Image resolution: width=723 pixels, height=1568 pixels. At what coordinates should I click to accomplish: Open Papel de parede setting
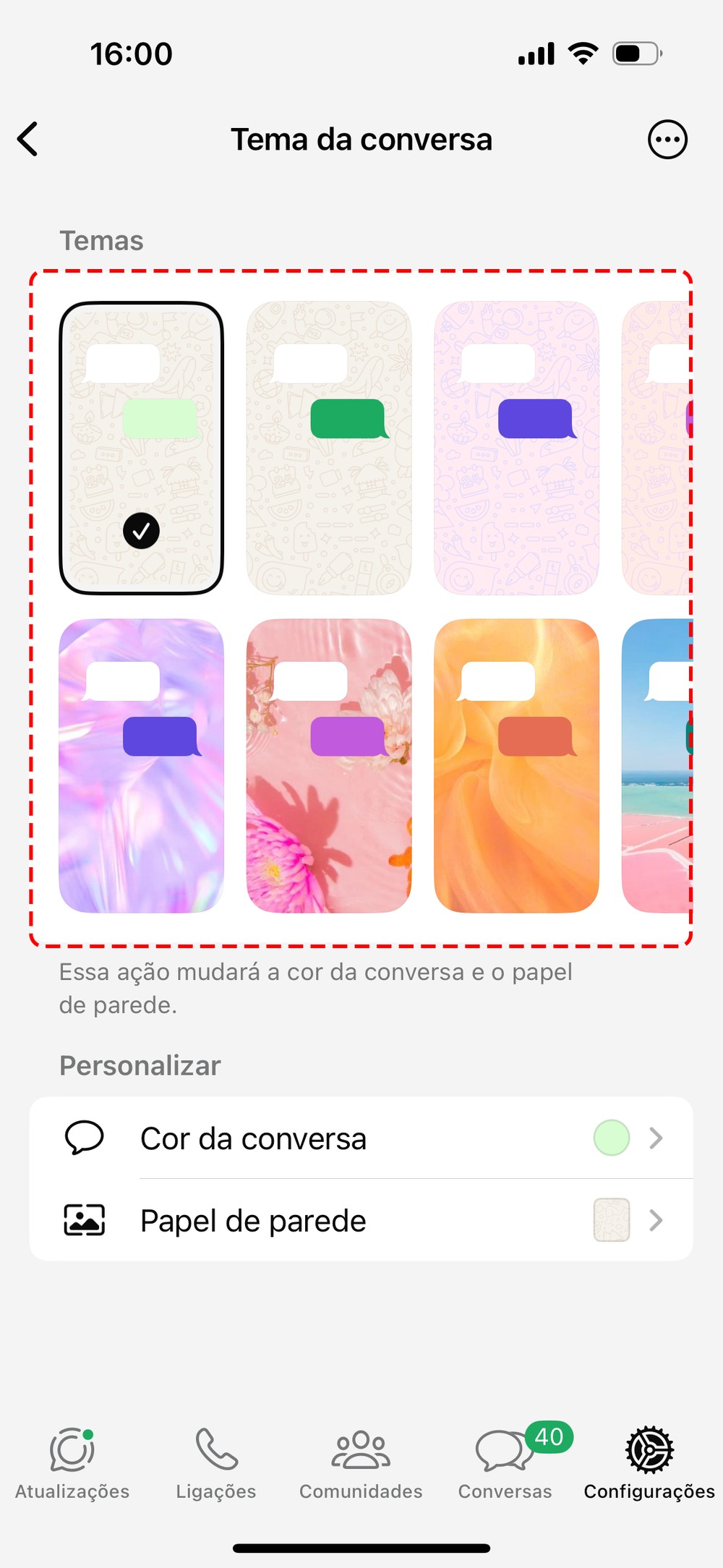click(x=361, y=1221)
